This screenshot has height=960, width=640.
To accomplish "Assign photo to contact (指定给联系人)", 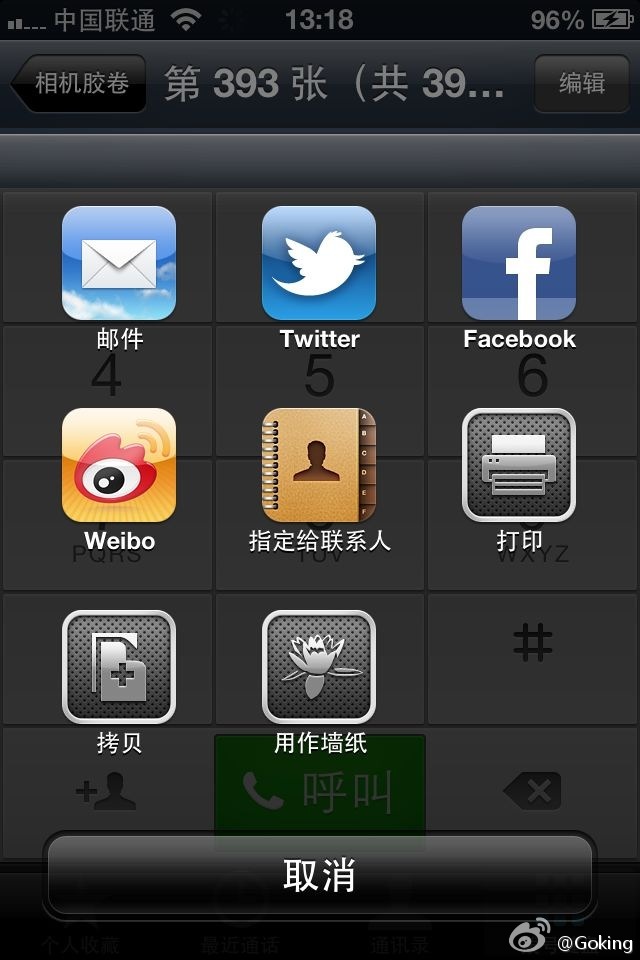I will point(319,466).
